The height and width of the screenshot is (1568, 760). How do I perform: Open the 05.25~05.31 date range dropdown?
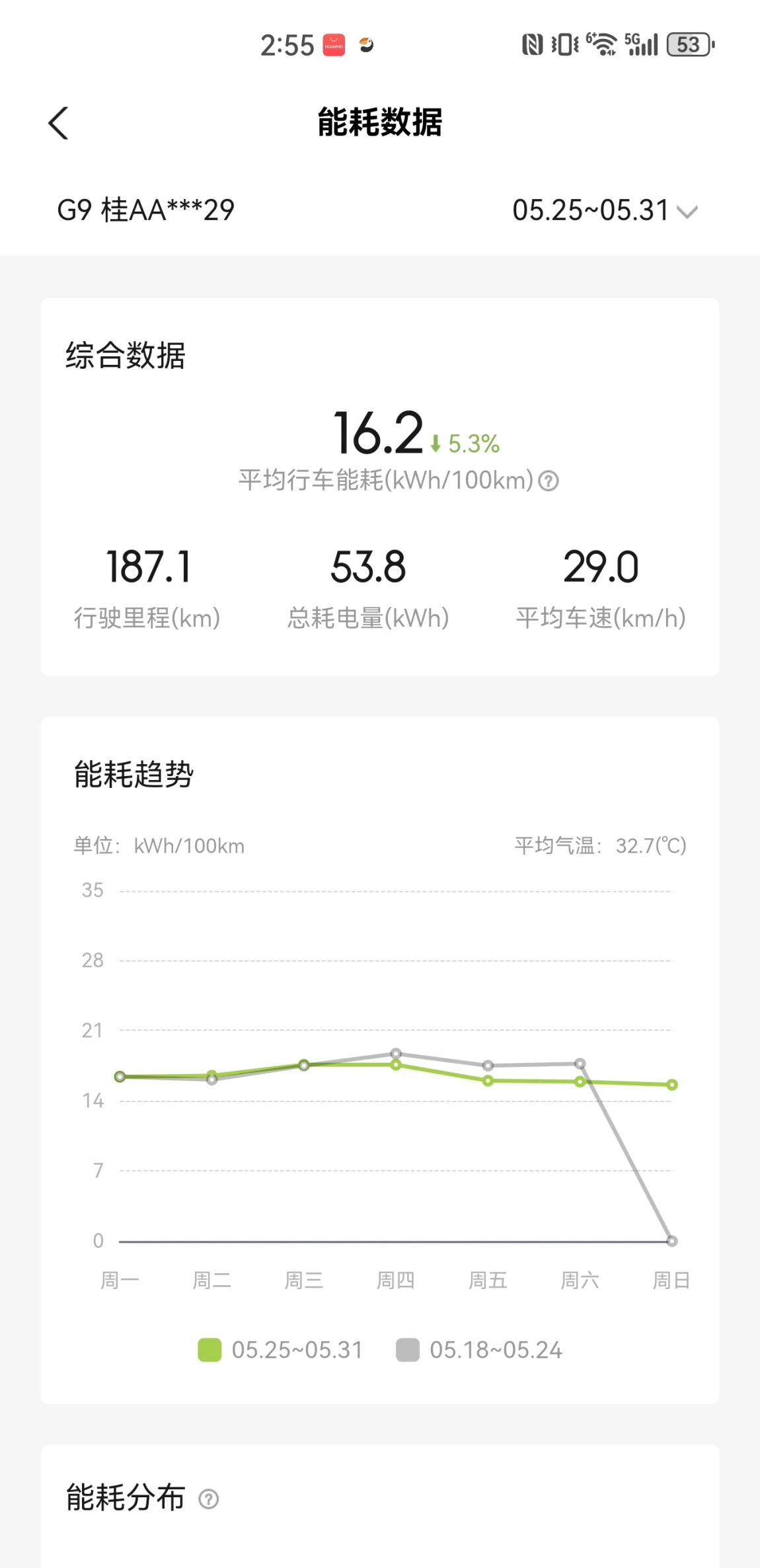[605, 210]
